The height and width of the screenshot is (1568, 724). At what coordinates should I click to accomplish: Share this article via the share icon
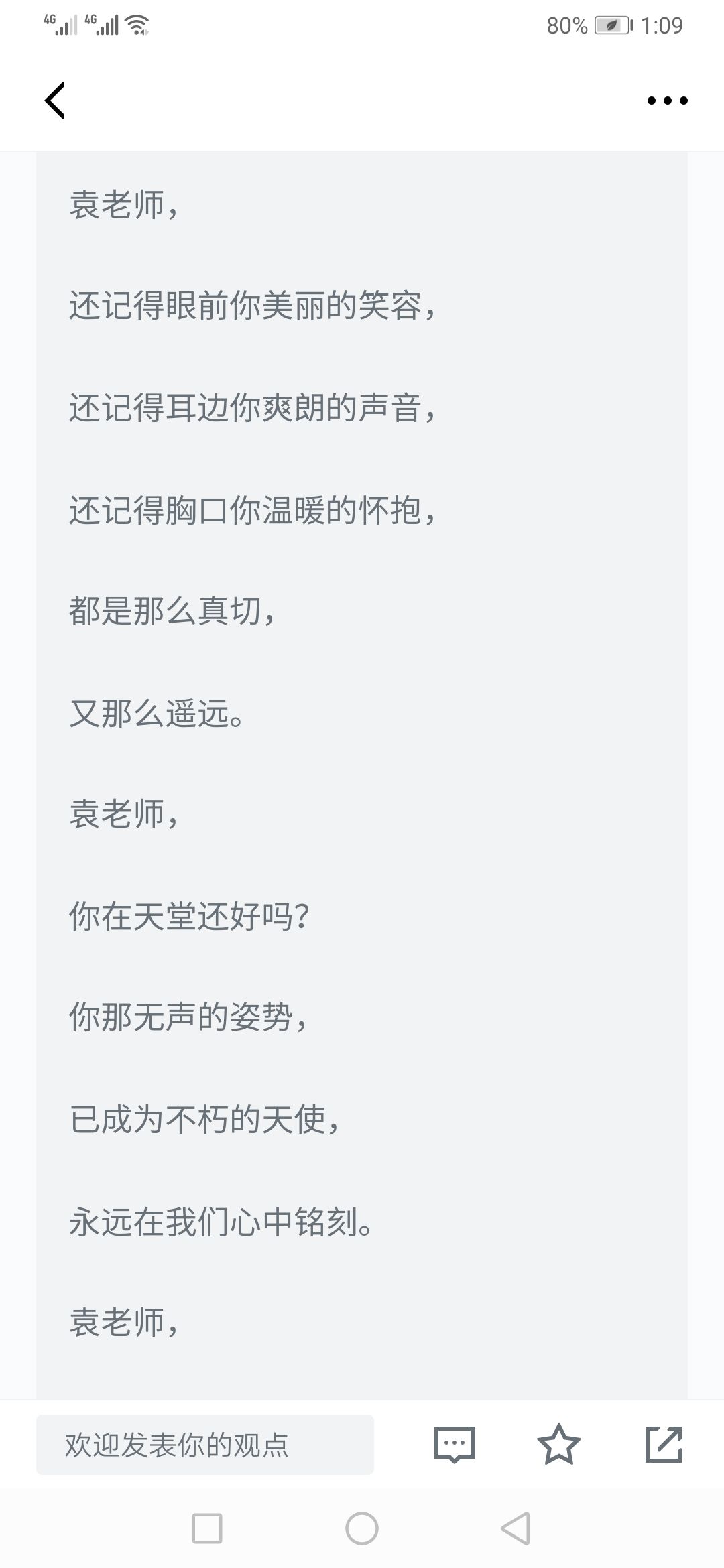664,1444
